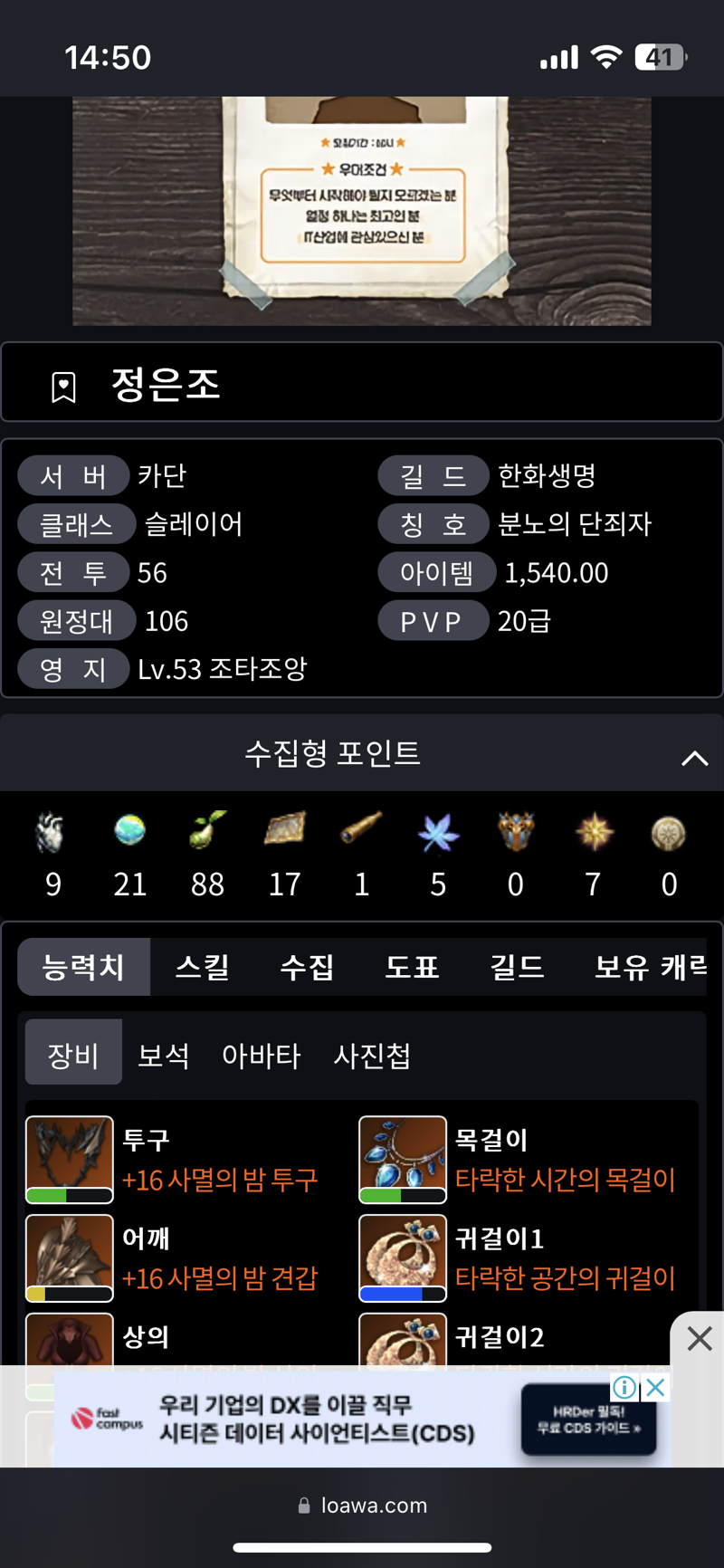
Task: View the 타락한 공간의 귀걸이 item under 귀걸이1
Action: [x=565, y=1278]
